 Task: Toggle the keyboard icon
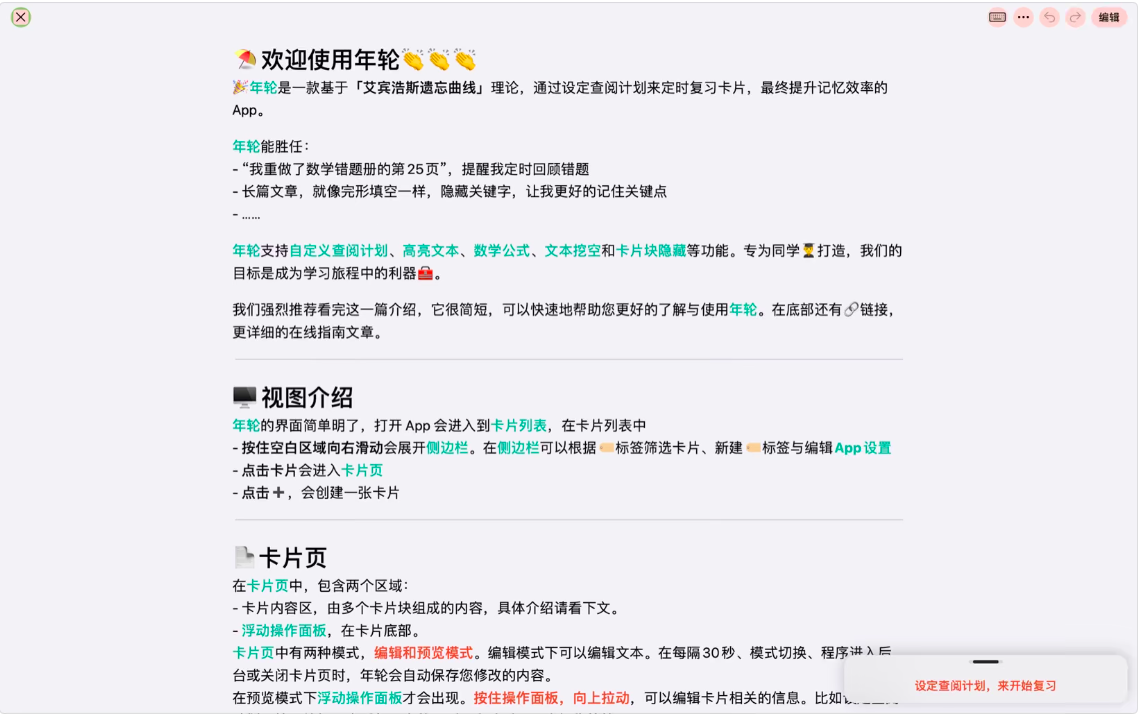pyautogui.click(x=997, y=17)
